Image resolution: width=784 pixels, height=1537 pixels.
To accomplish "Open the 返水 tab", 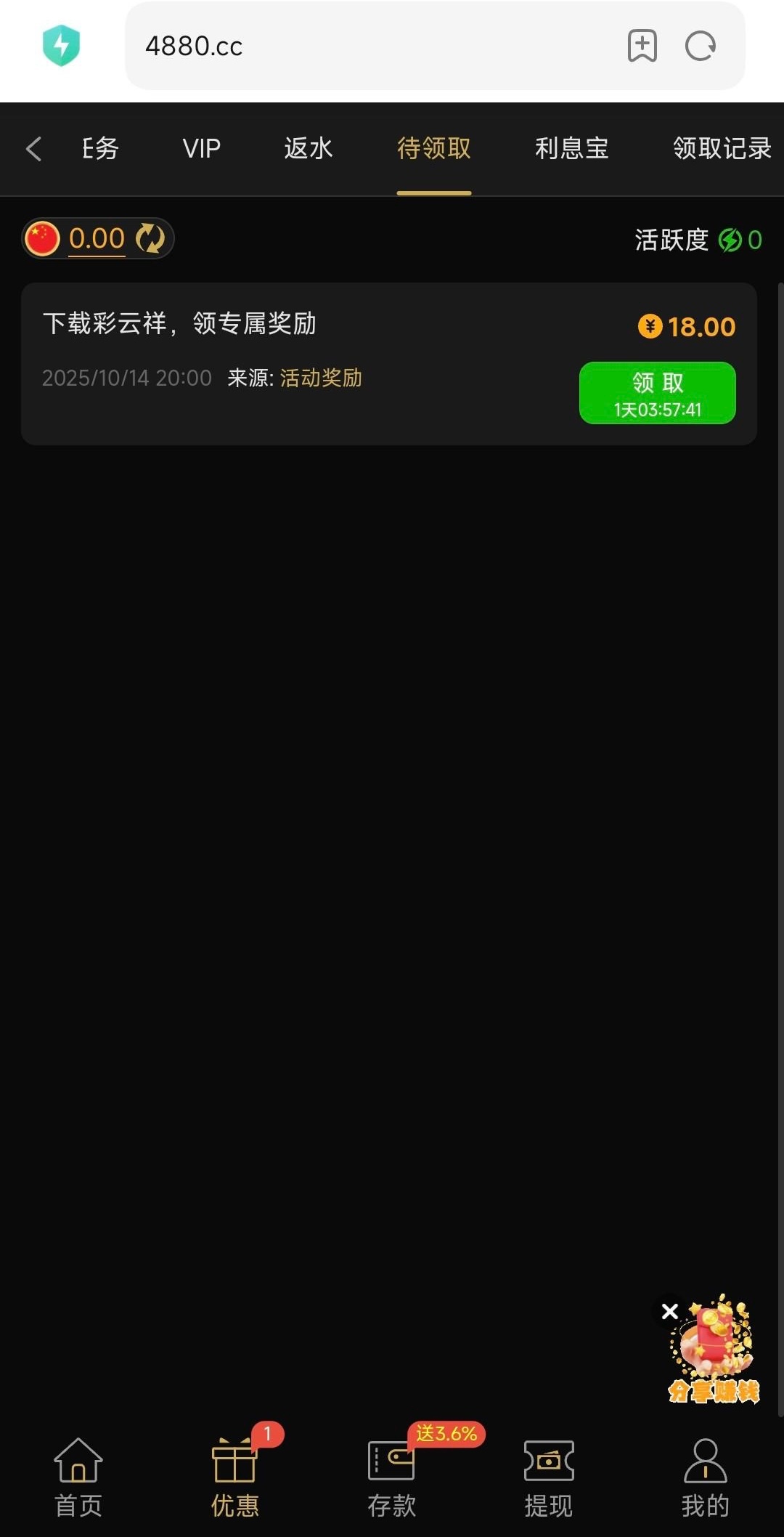I will 308,149.
